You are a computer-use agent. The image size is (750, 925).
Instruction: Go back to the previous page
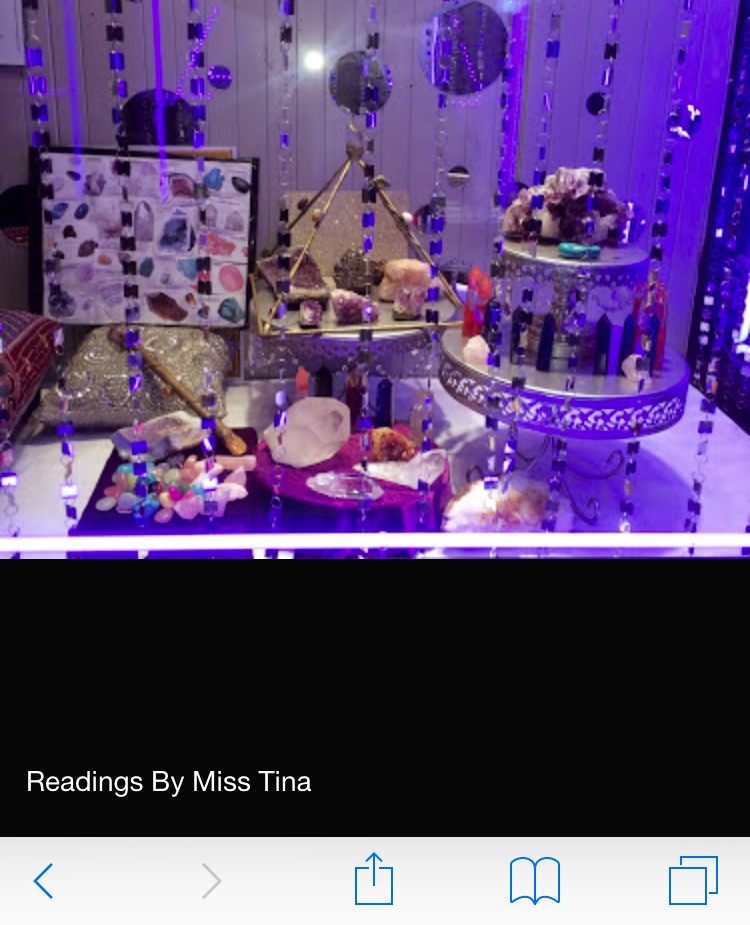coord(43,881)
